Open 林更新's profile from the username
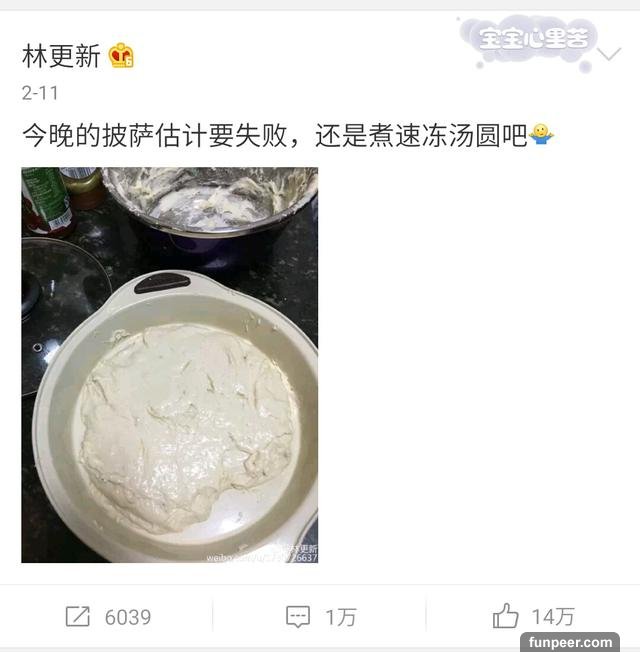 (61, 56)
